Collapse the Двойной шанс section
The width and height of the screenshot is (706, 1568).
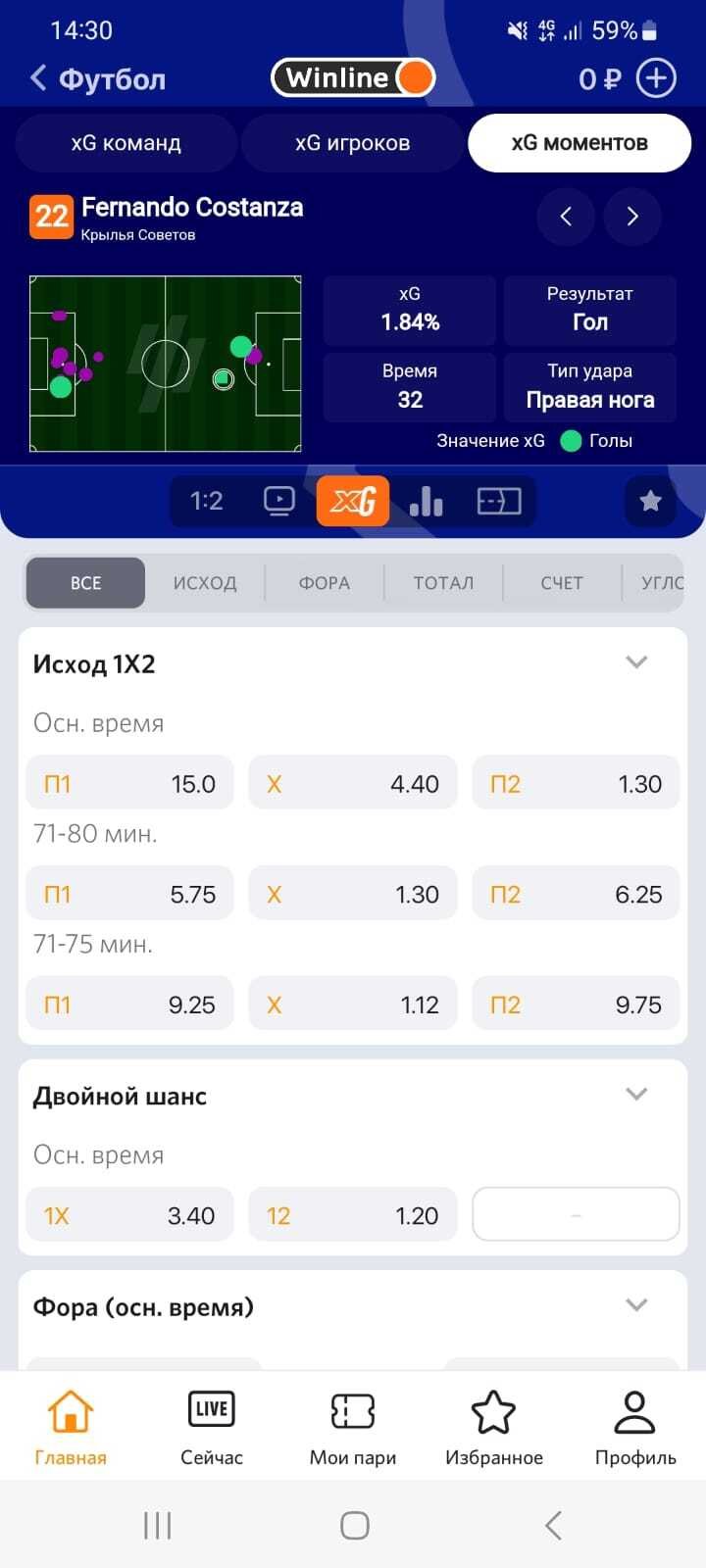[x=636, y=1095]
